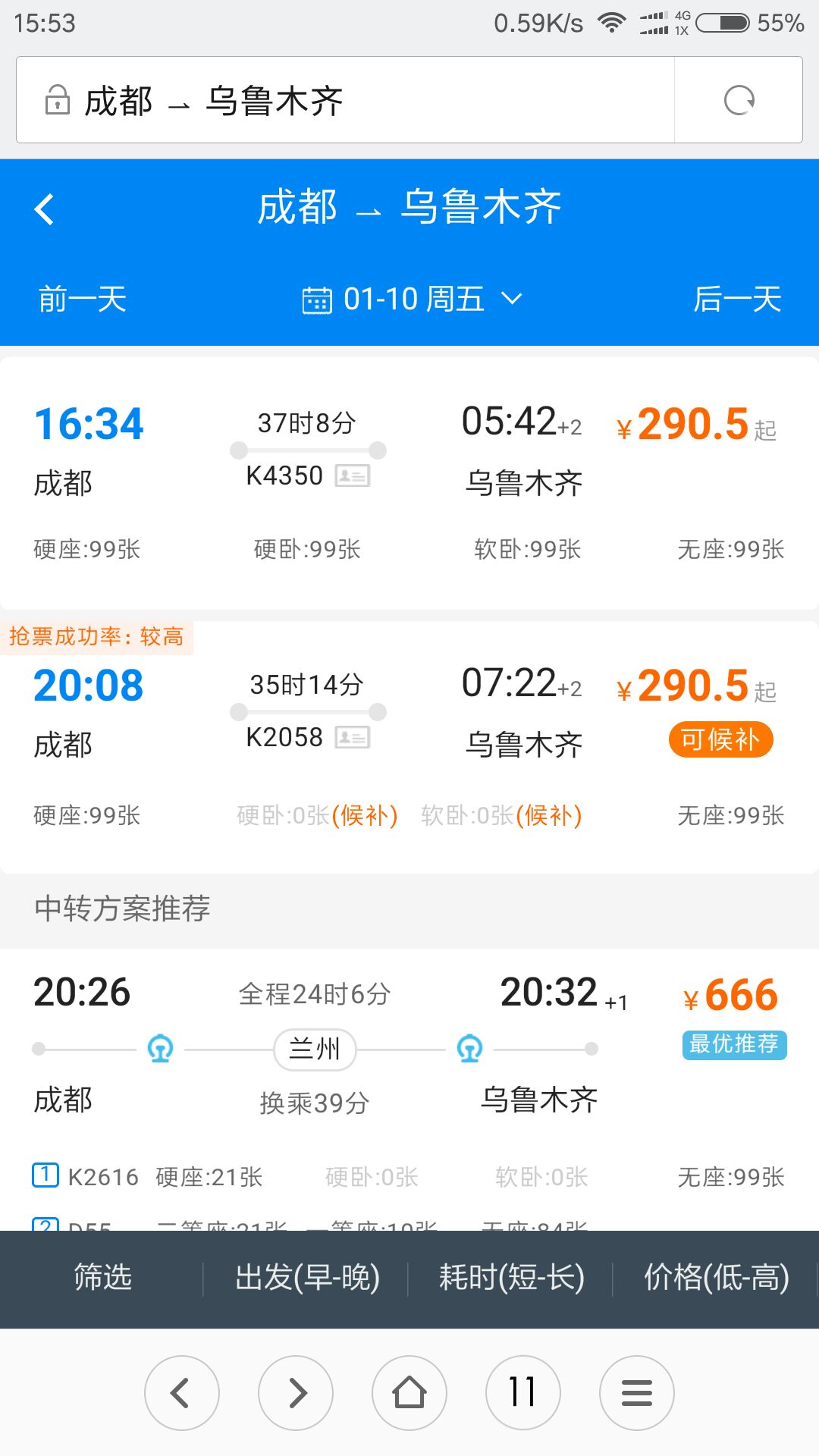The height and width of the screenshot is (1456, 819).
Task: Tap the 成都 → 乌鲁木齐 address bar
Action: 345,100
